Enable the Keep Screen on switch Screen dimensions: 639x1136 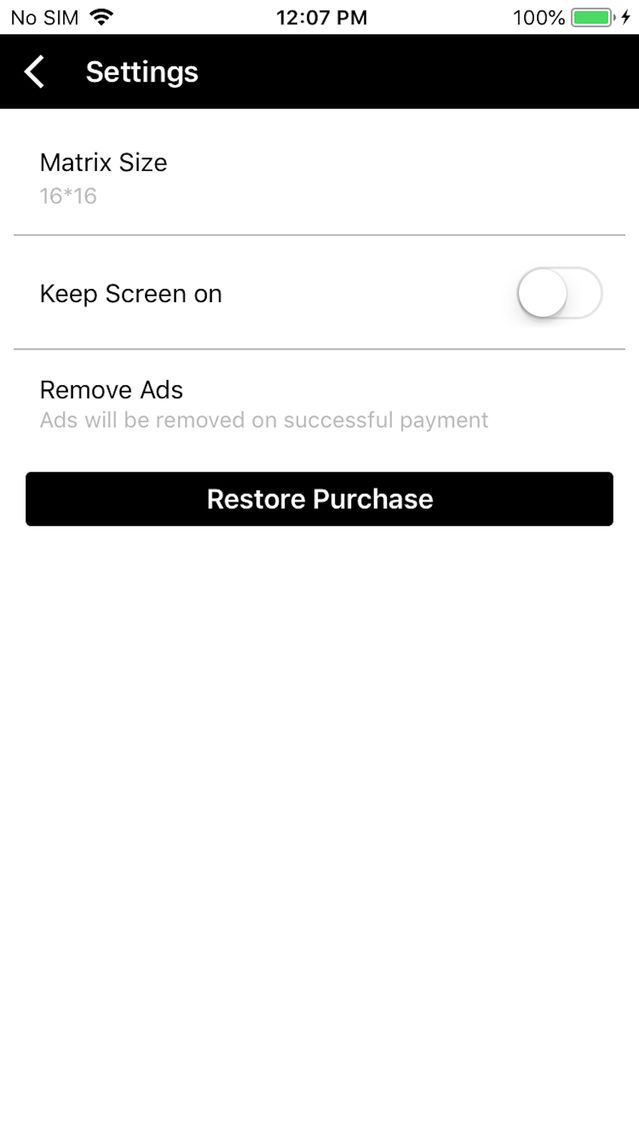[559, 293]
